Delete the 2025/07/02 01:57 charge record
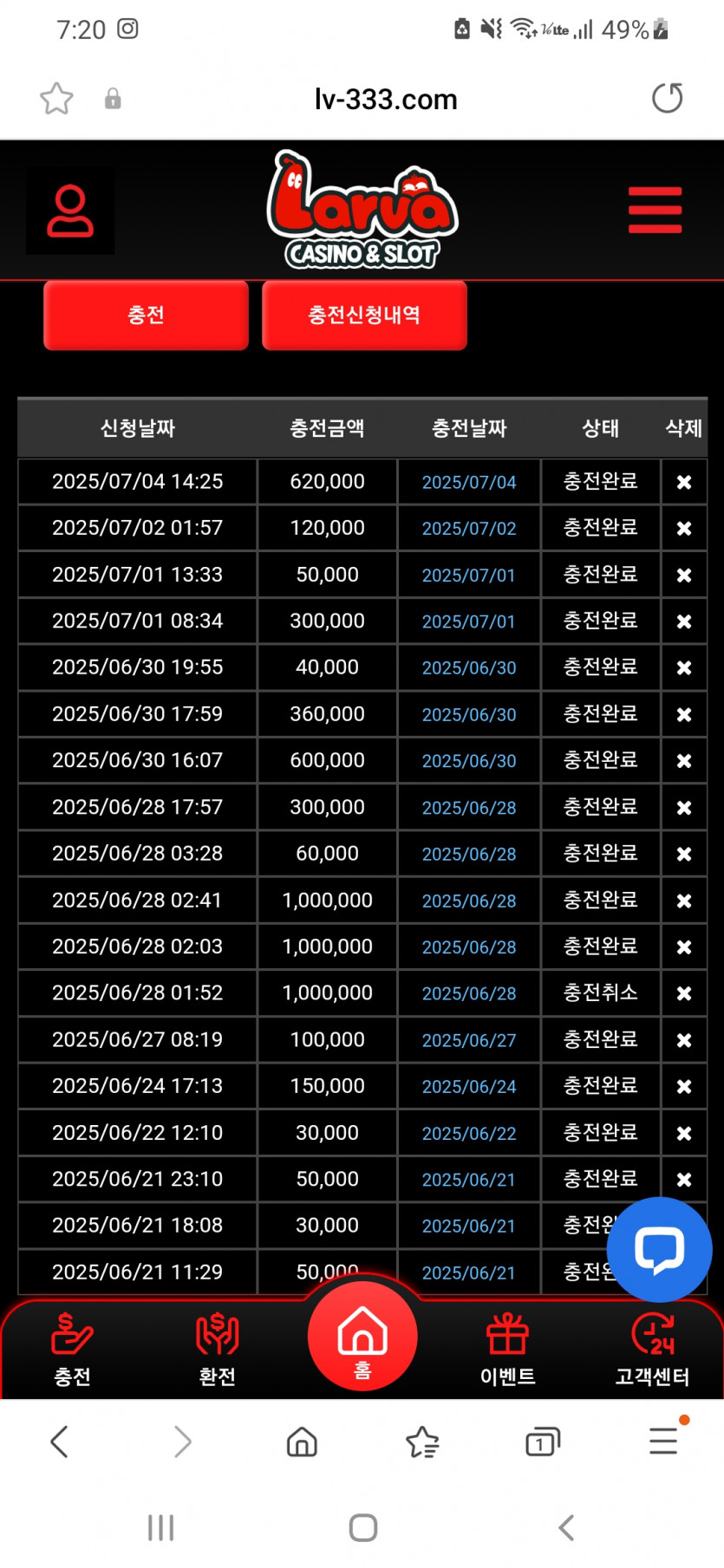724x1568 pixels. (684, 528)
